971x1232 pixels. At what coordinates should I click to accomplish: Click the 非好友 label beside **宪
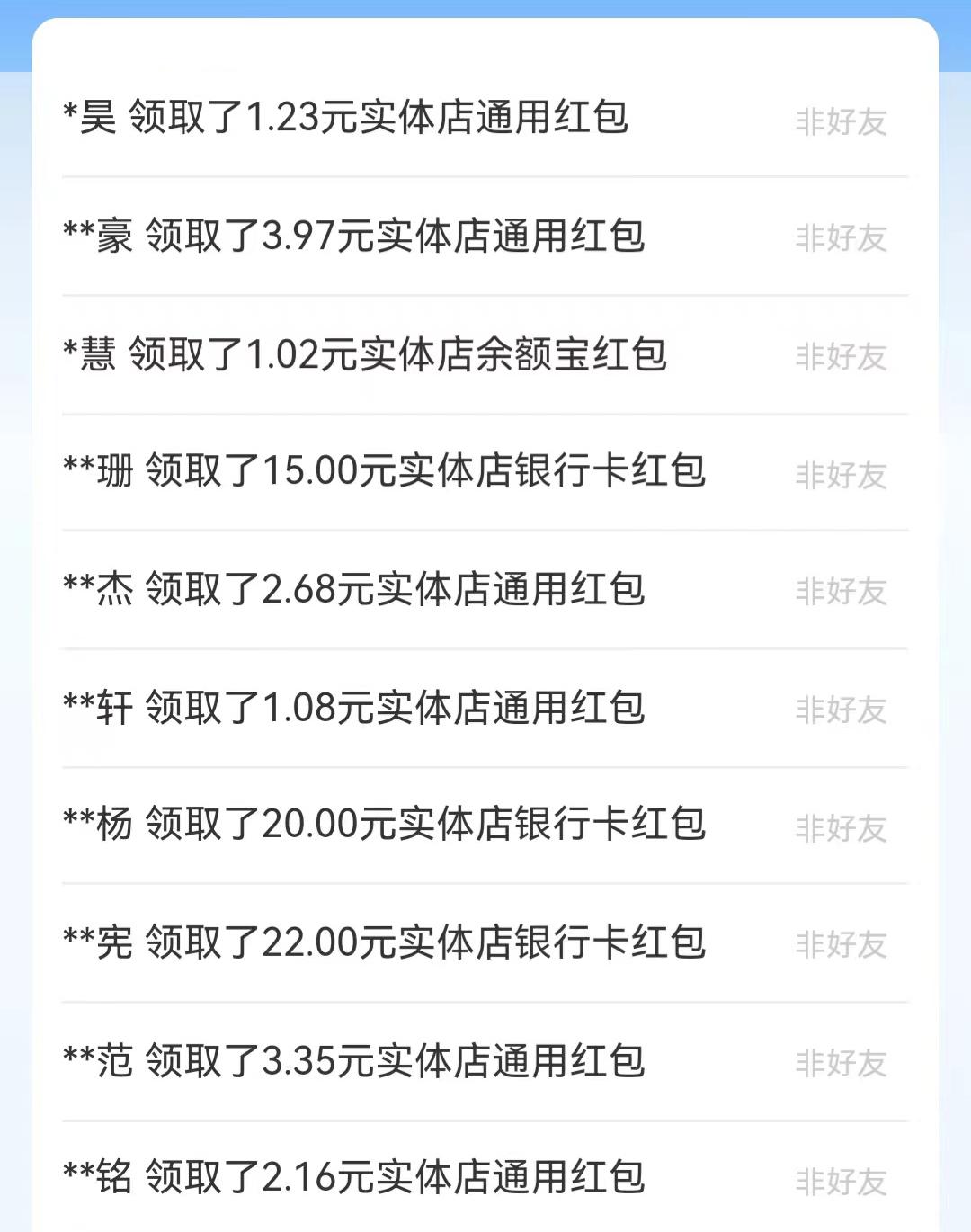842,945
